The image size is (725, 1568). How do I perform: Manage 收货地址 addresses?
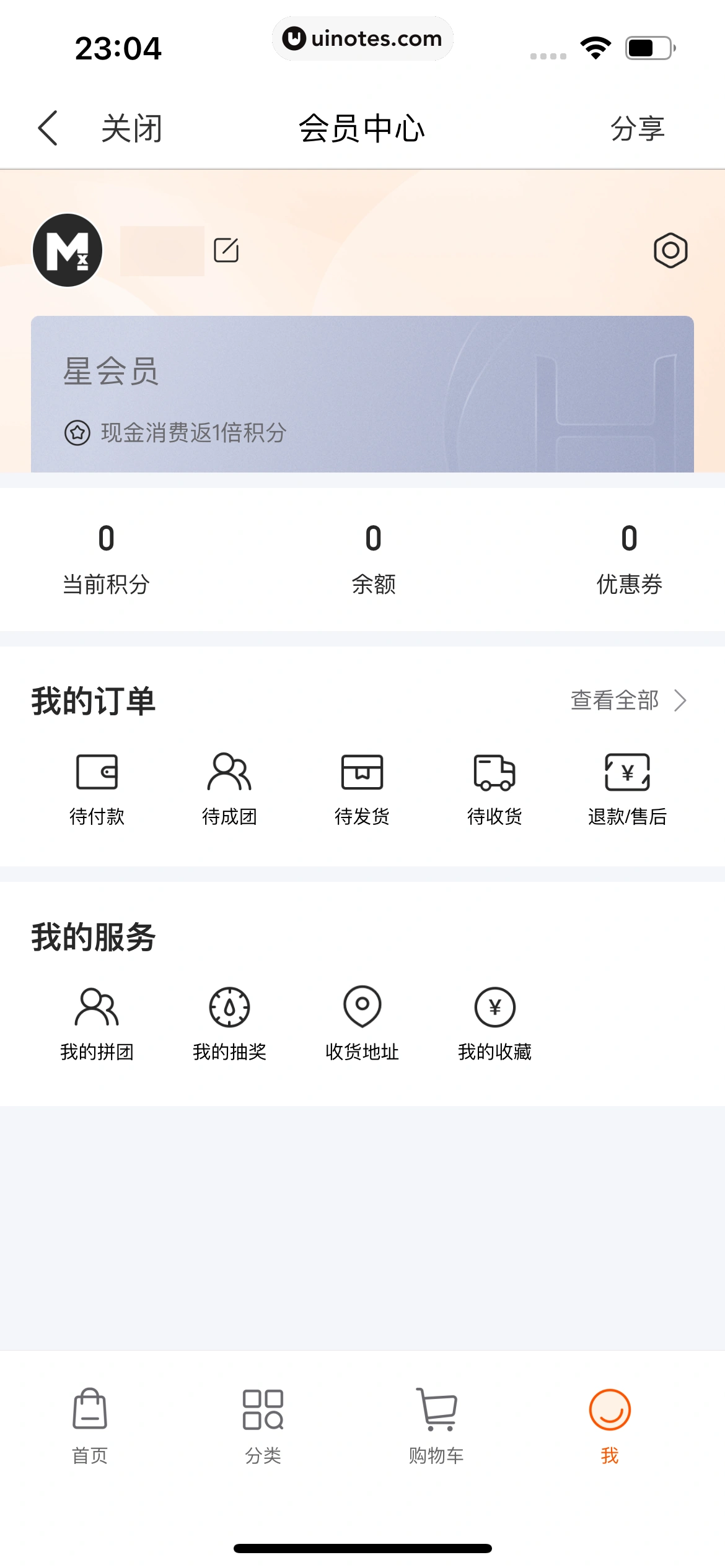pos(362,1023)
